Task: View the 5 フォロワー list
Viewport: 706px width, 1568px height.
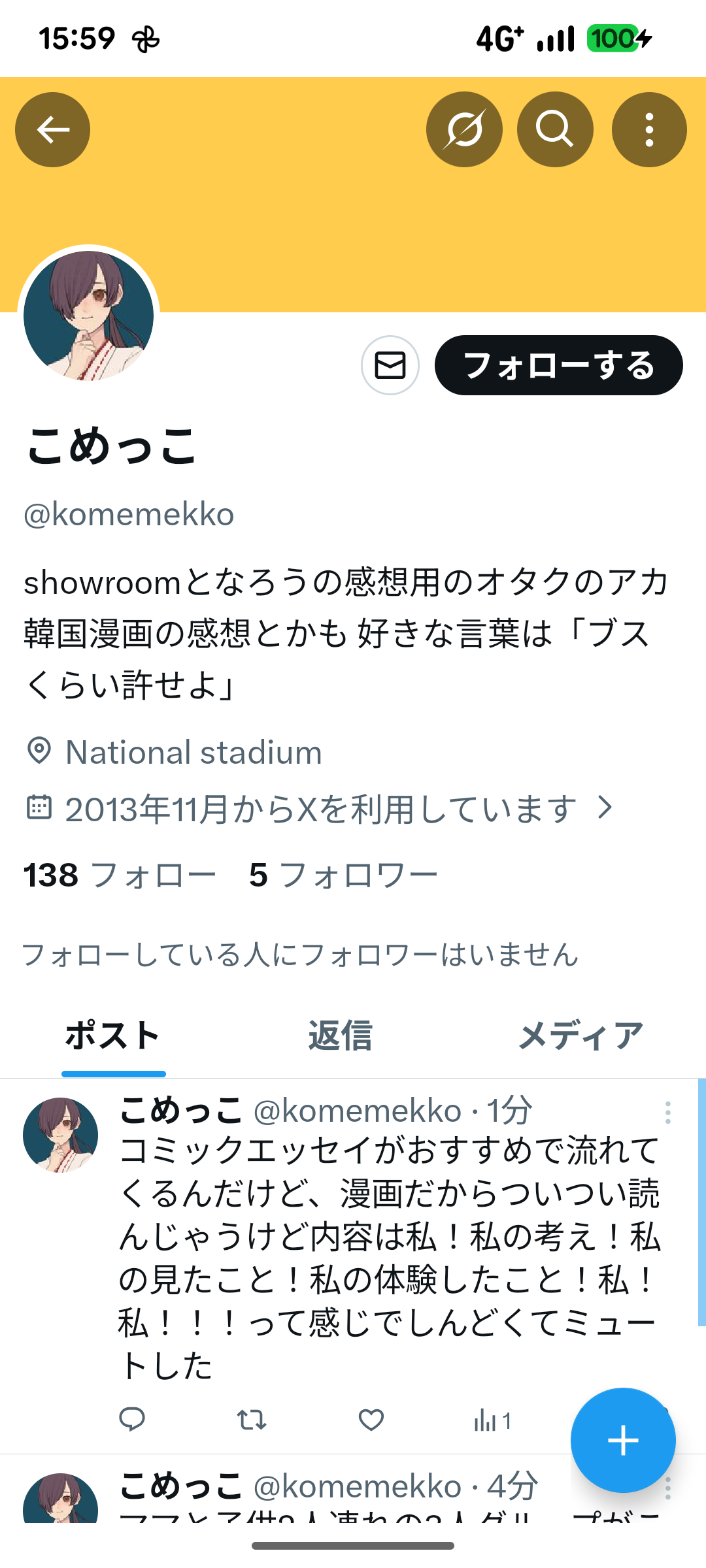Action: point(343,875)
